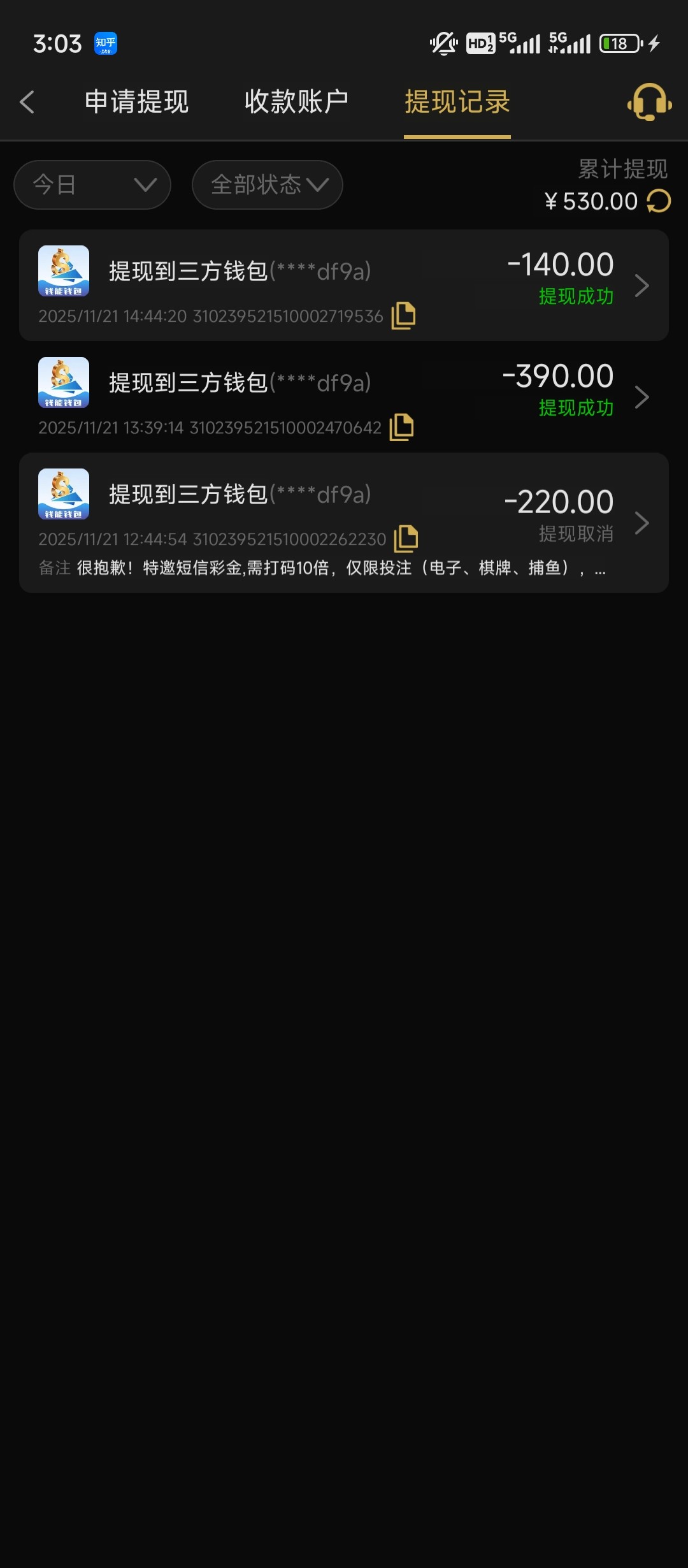Screen dimensions: 688x1568
Task: Click the 提现成功 status on the -140.00 record
Action: click(x=575, y=295)
